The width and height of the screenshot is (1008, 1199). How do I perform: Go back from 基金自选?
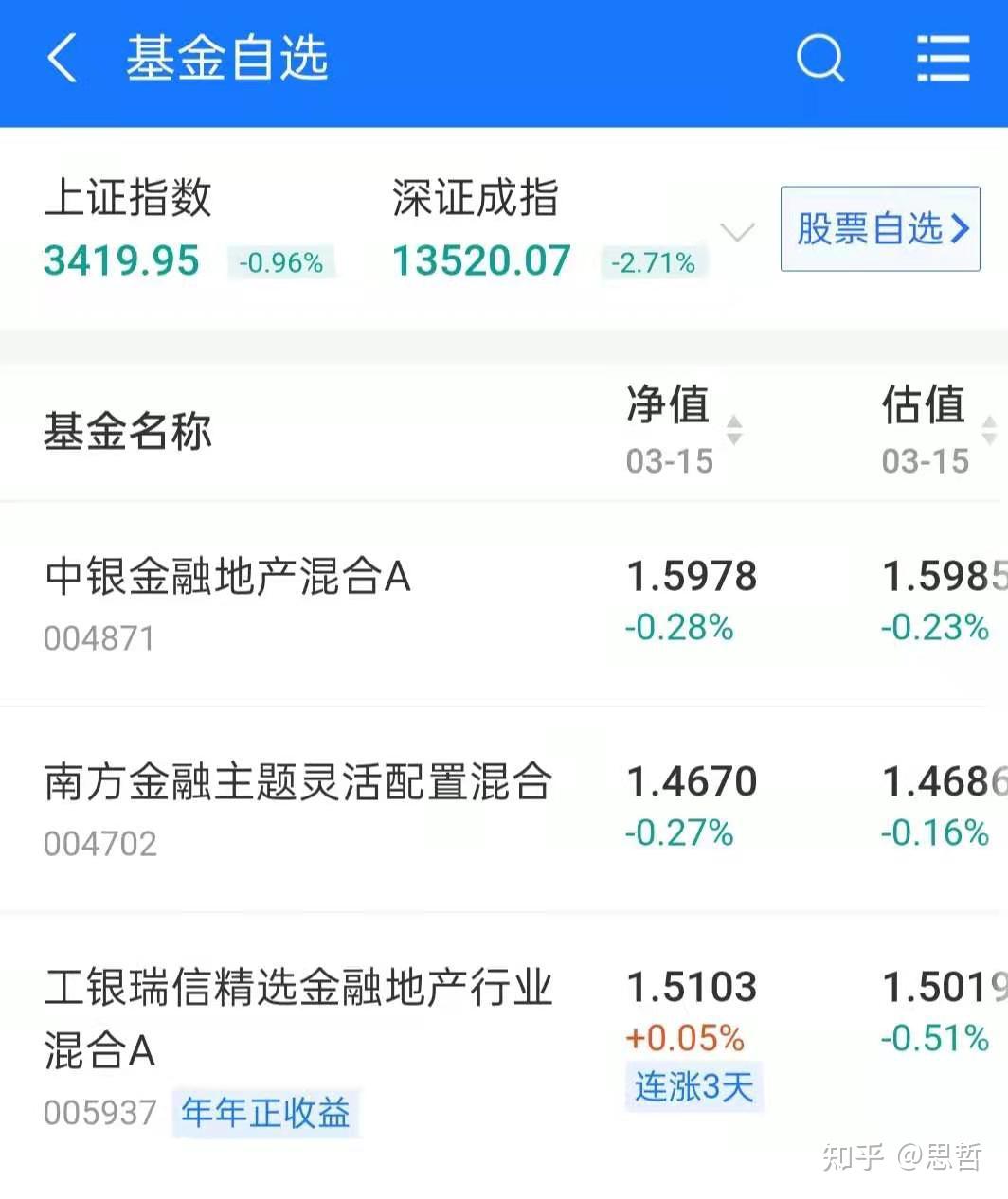63,59
